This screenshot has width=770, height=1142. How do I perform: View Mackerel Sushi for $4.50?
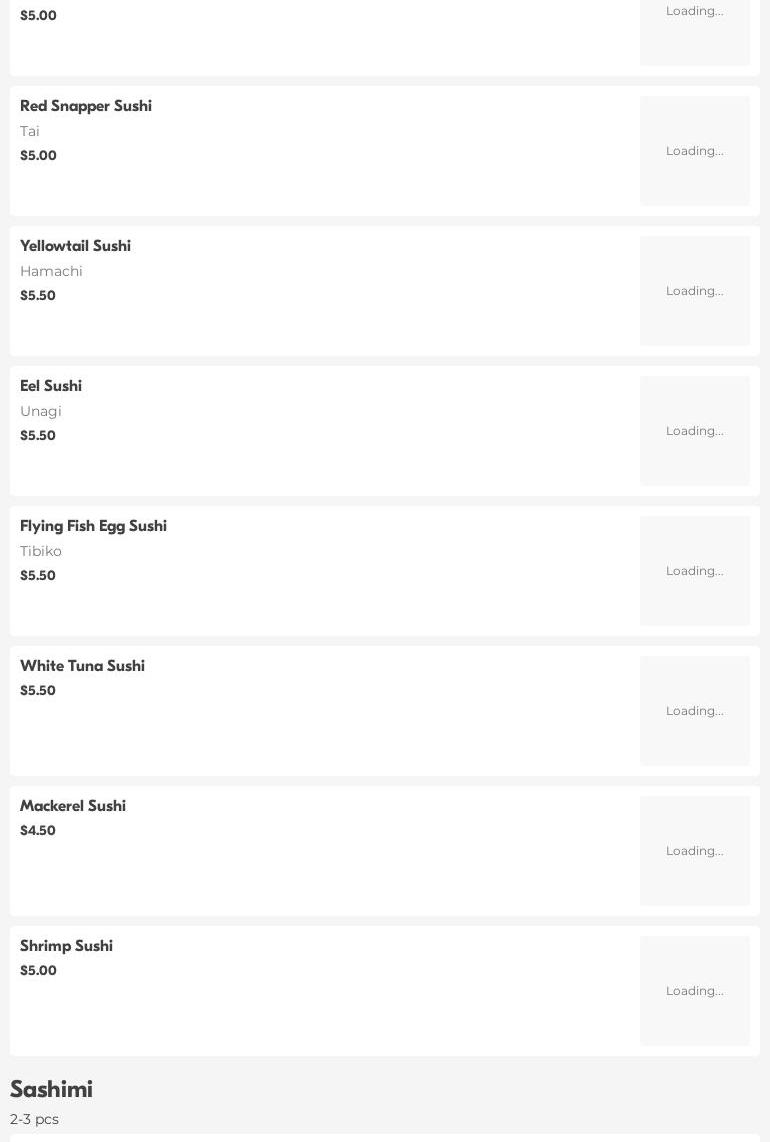coord(73,806)
